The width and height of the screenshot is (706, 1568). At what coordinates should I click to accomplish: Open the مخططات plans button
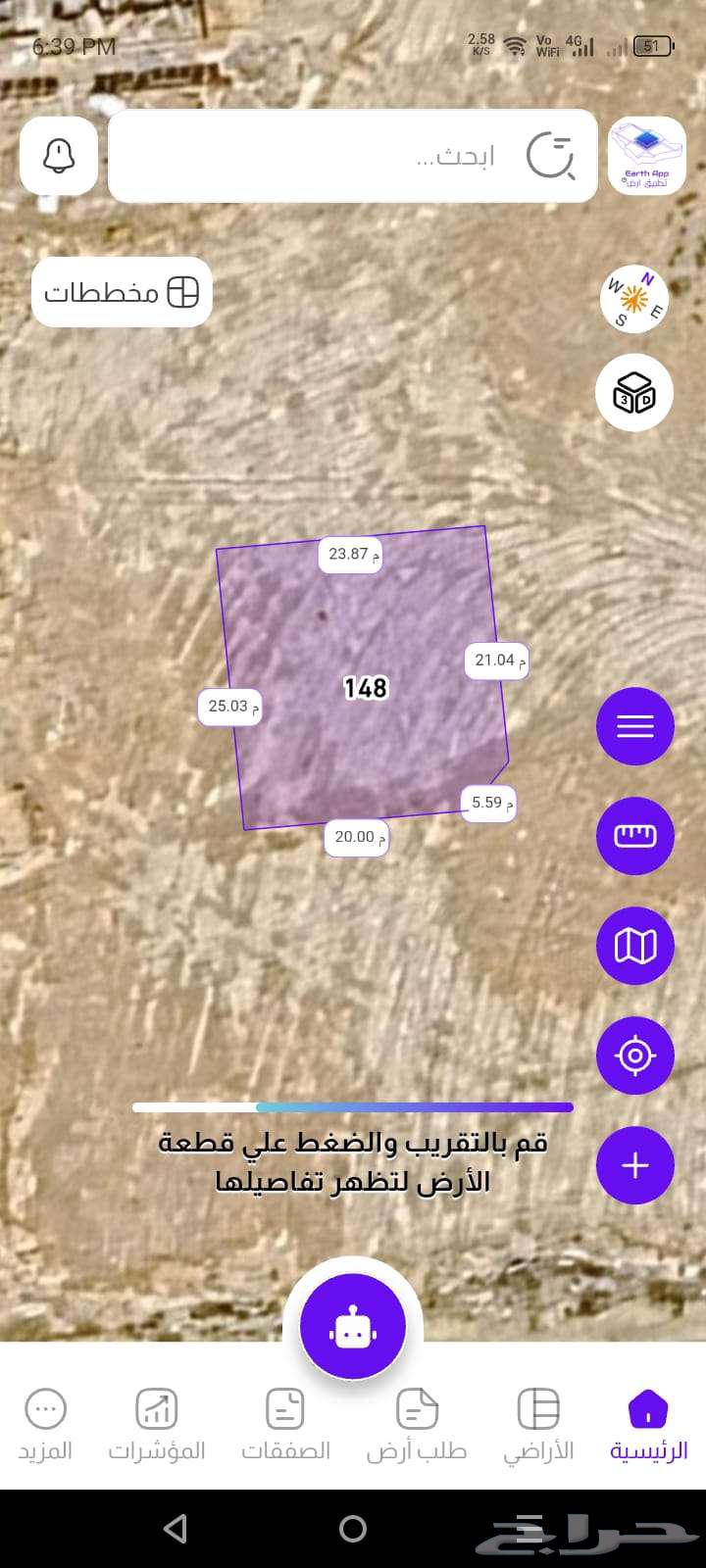(122, 292)
